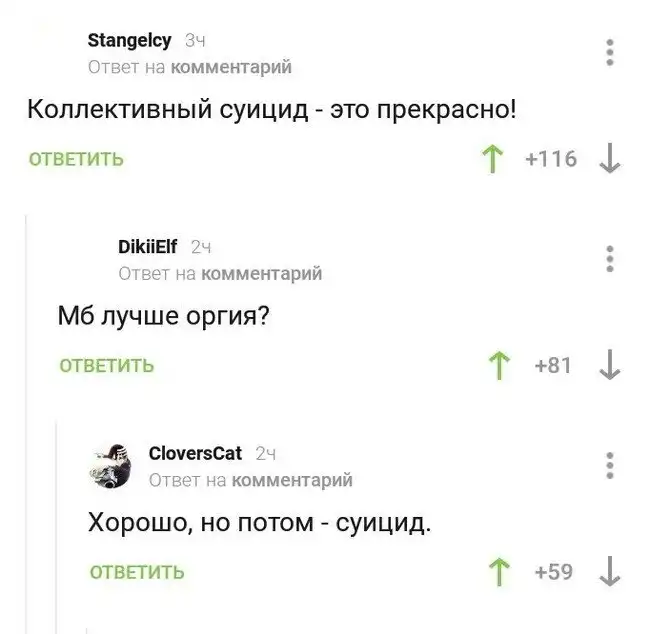
Task: Downvote DikiiElf's comment
Action: 611,365
